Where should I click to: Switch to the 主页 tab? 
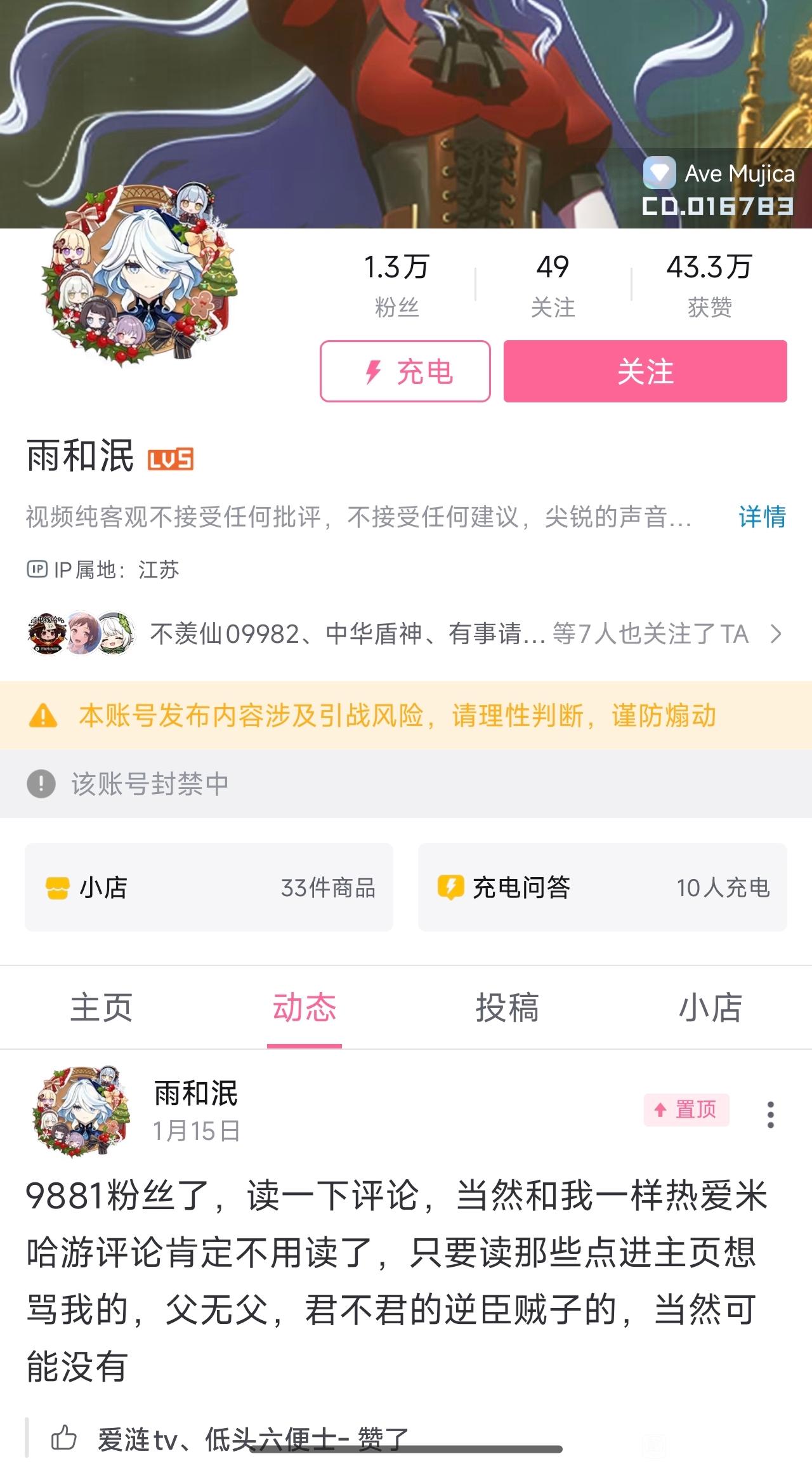[x=101, y=1007]
